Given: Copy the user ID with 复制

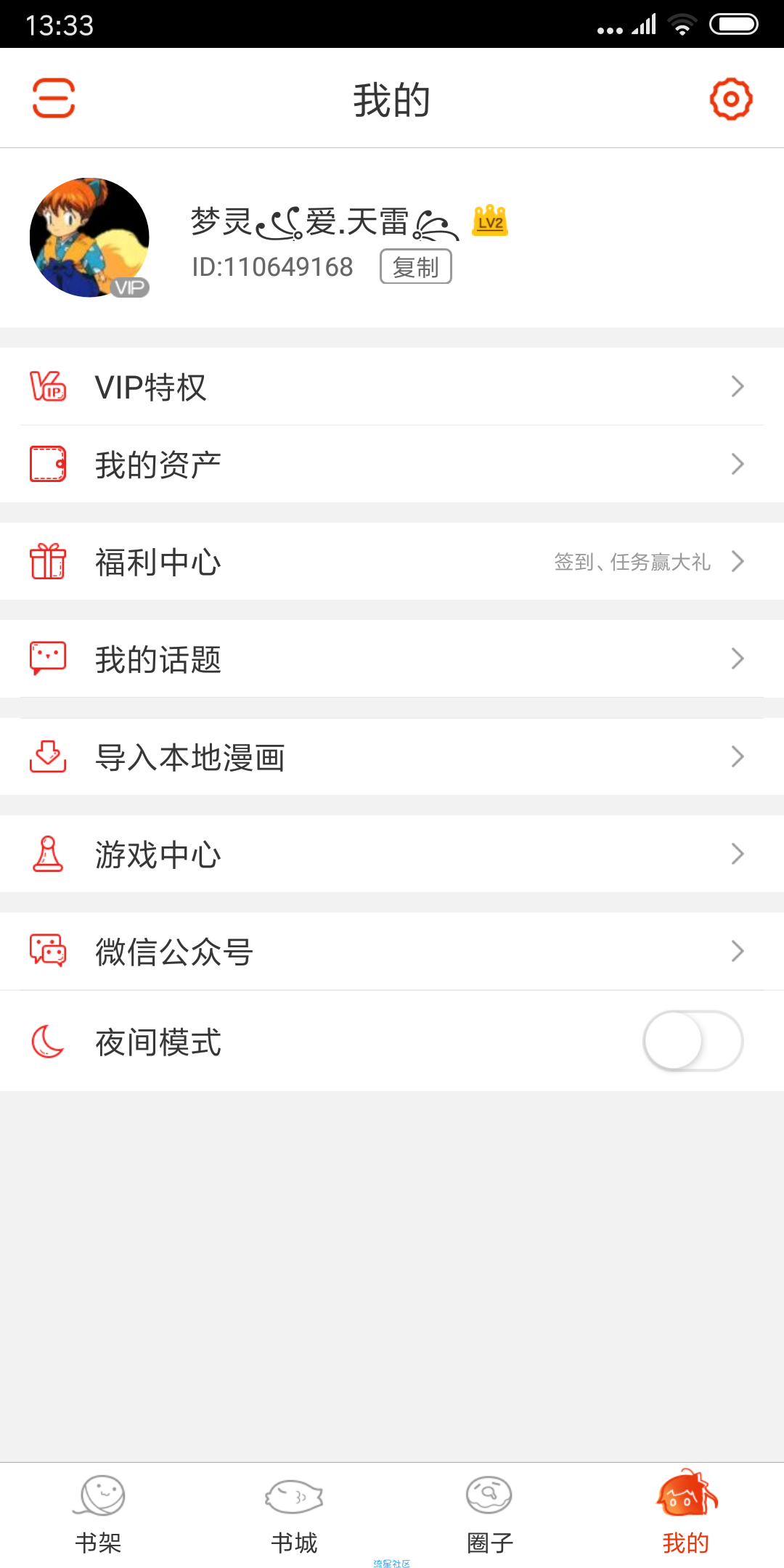Looking at the screenshot, I should point(416,266).
